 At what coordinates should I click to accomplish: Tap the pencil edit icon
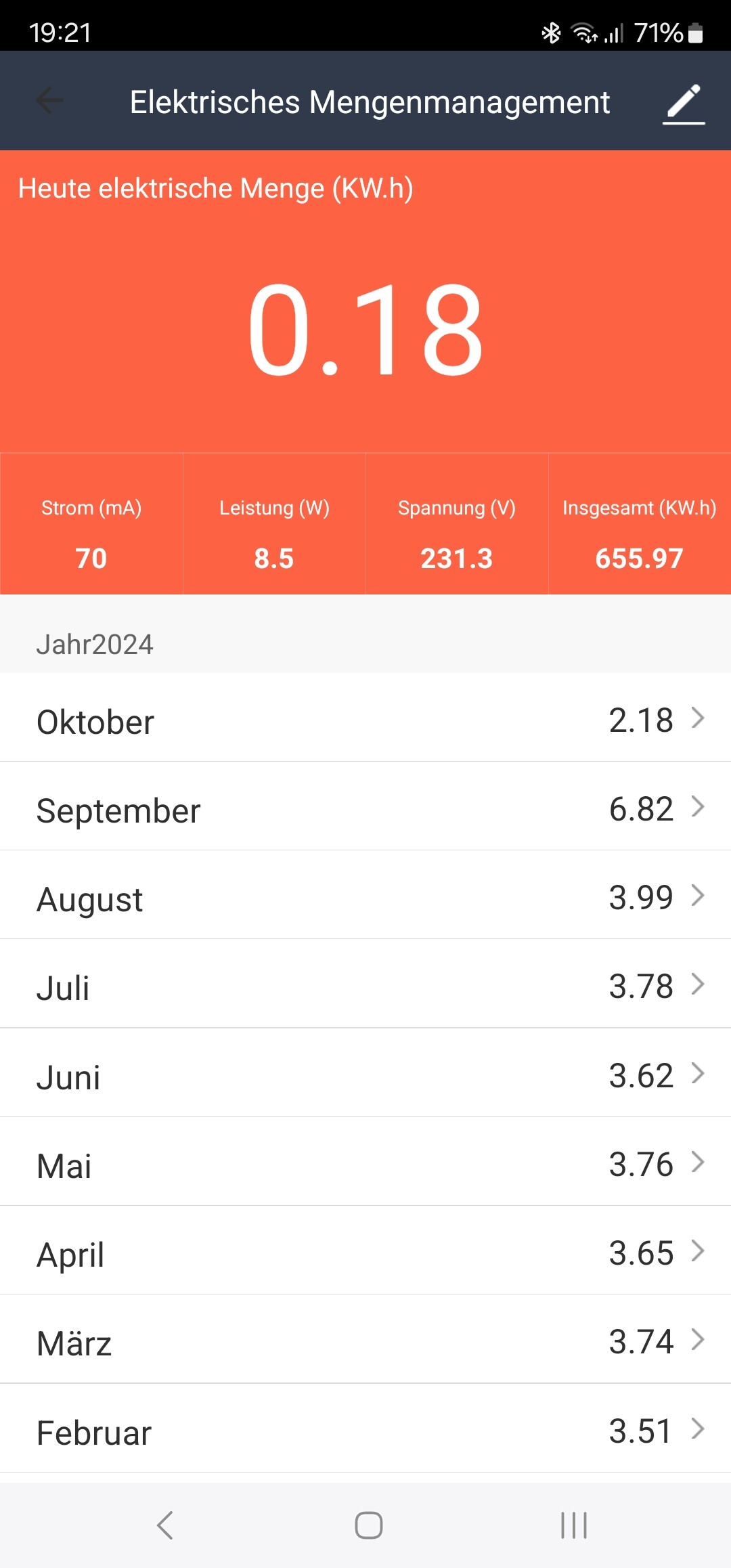[x=684, y=103]
